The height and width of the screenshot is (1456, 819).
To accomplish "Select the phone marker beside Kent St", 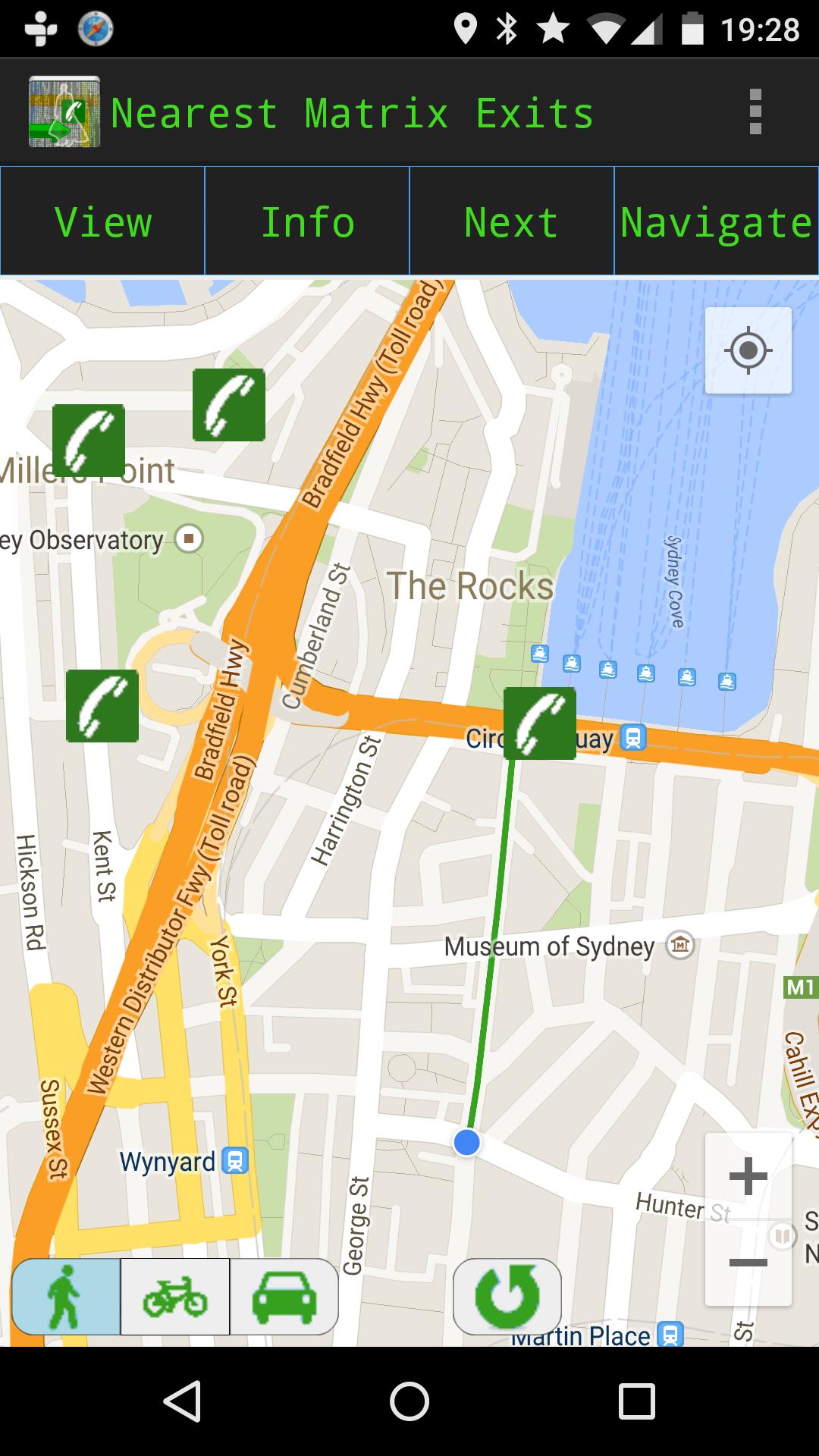I will (x=102, y=705).
